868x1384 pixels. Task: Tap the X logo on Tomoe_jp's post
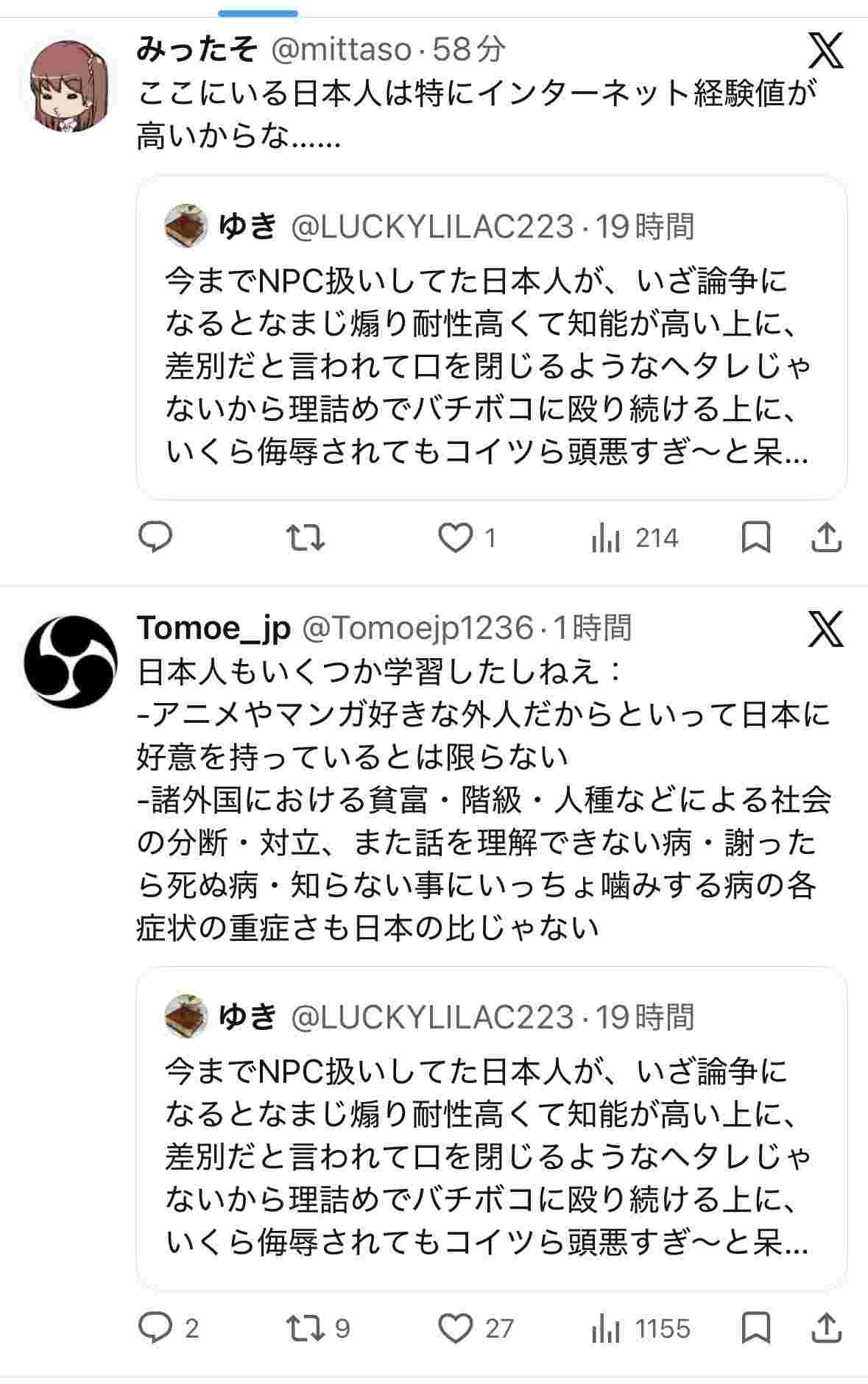tap(825, 629)
